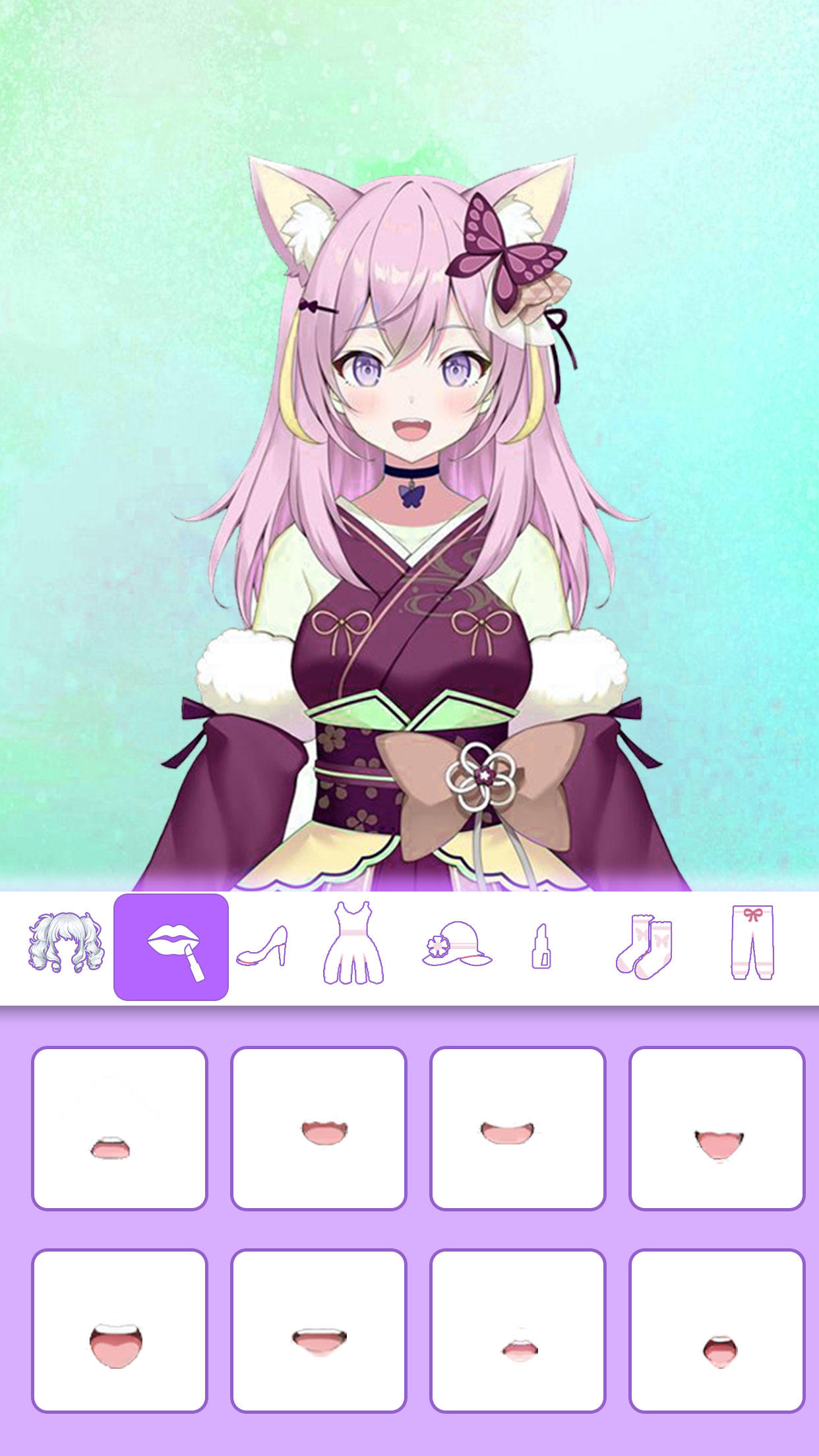This screenshot has width=819, height=1456.
Task: Open the socks category
Action: 644,946
